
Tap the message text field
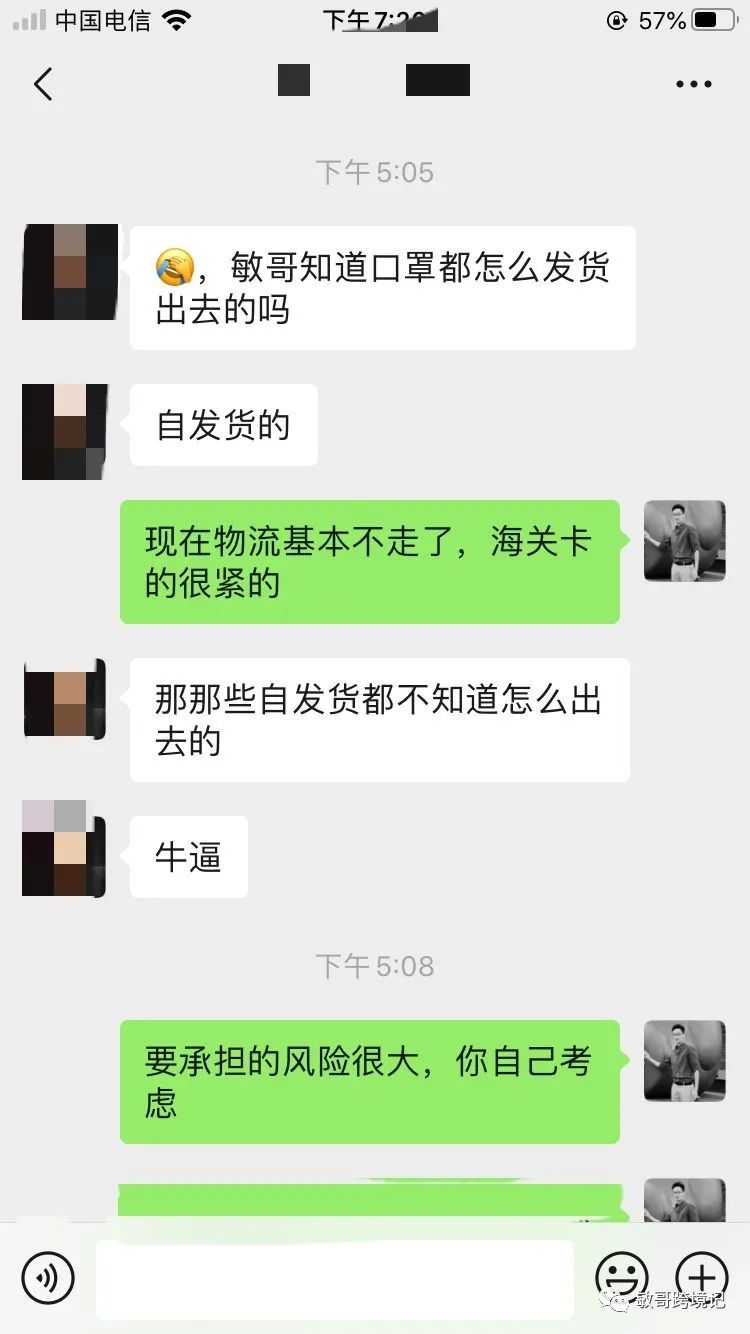point(335,1278)
